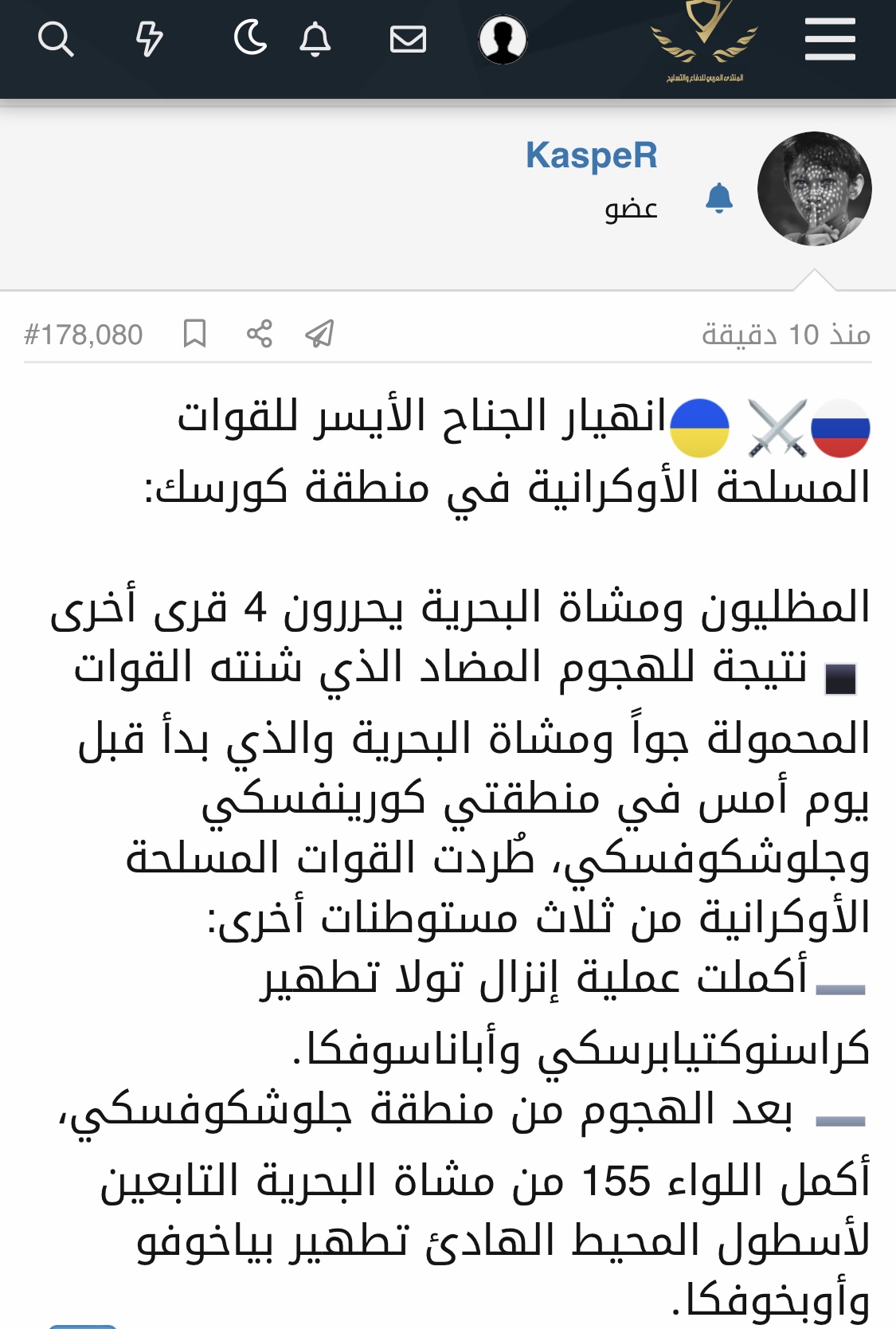Viewport: 896px width, 1329px height.
Task: Open the search icon in header
Action: 56,39
